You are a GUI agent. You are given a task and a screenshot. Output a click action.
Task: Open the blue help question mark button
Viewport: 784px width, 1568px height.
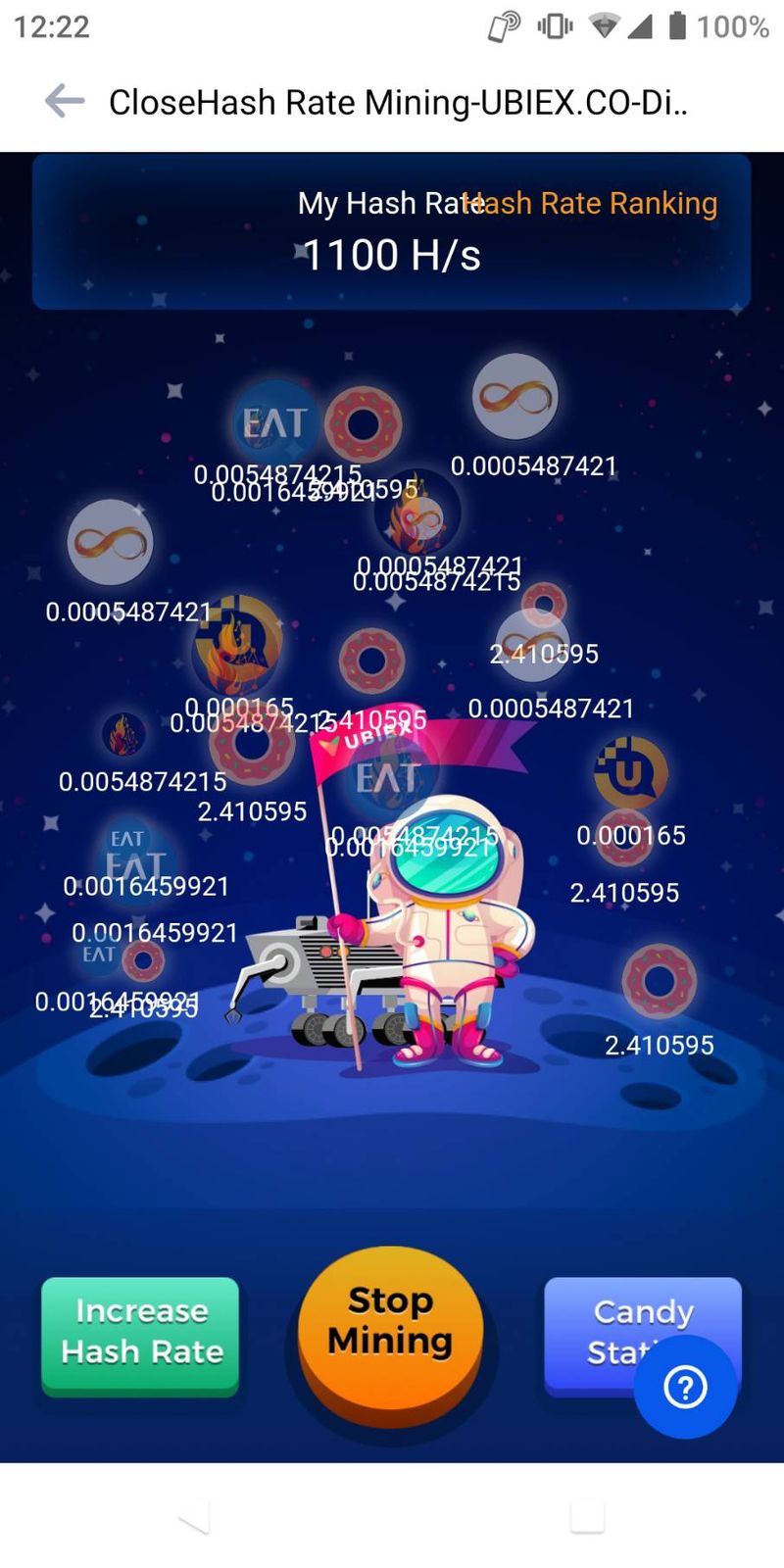point(685,1387)
